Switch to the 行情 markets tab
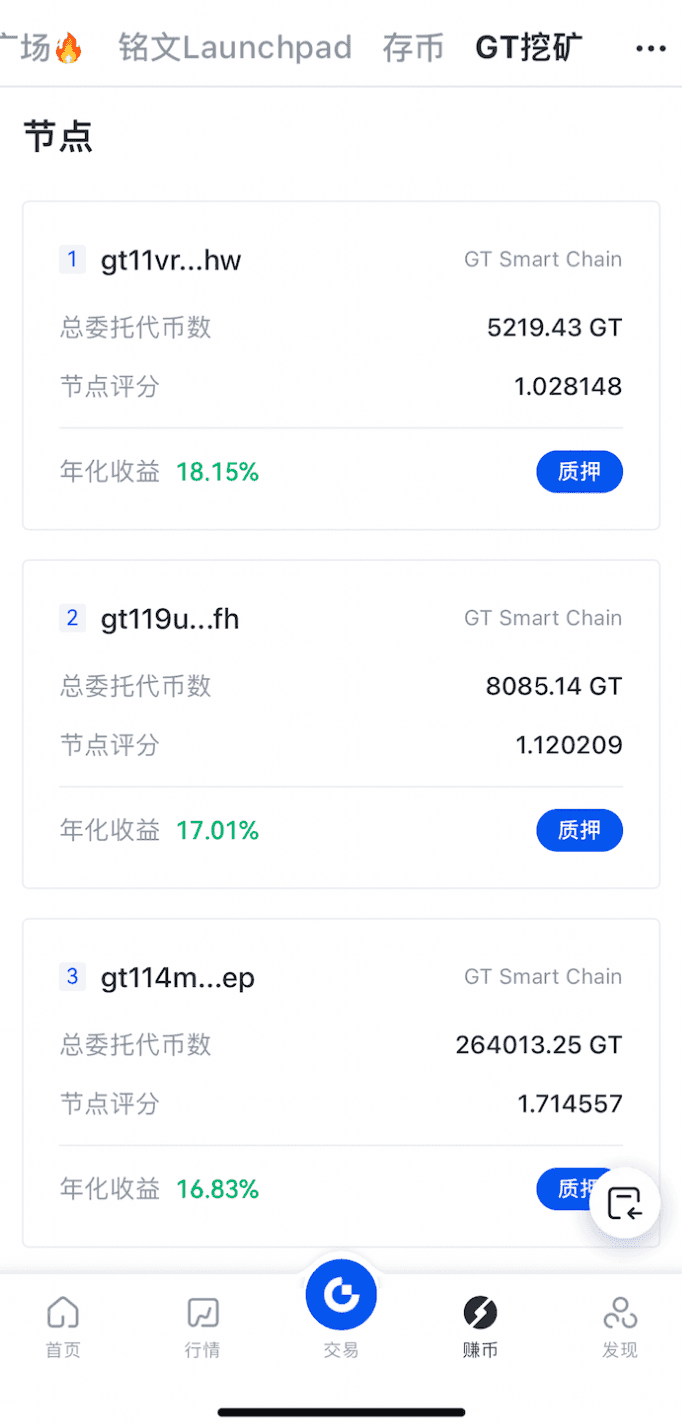 point(203,1326)
